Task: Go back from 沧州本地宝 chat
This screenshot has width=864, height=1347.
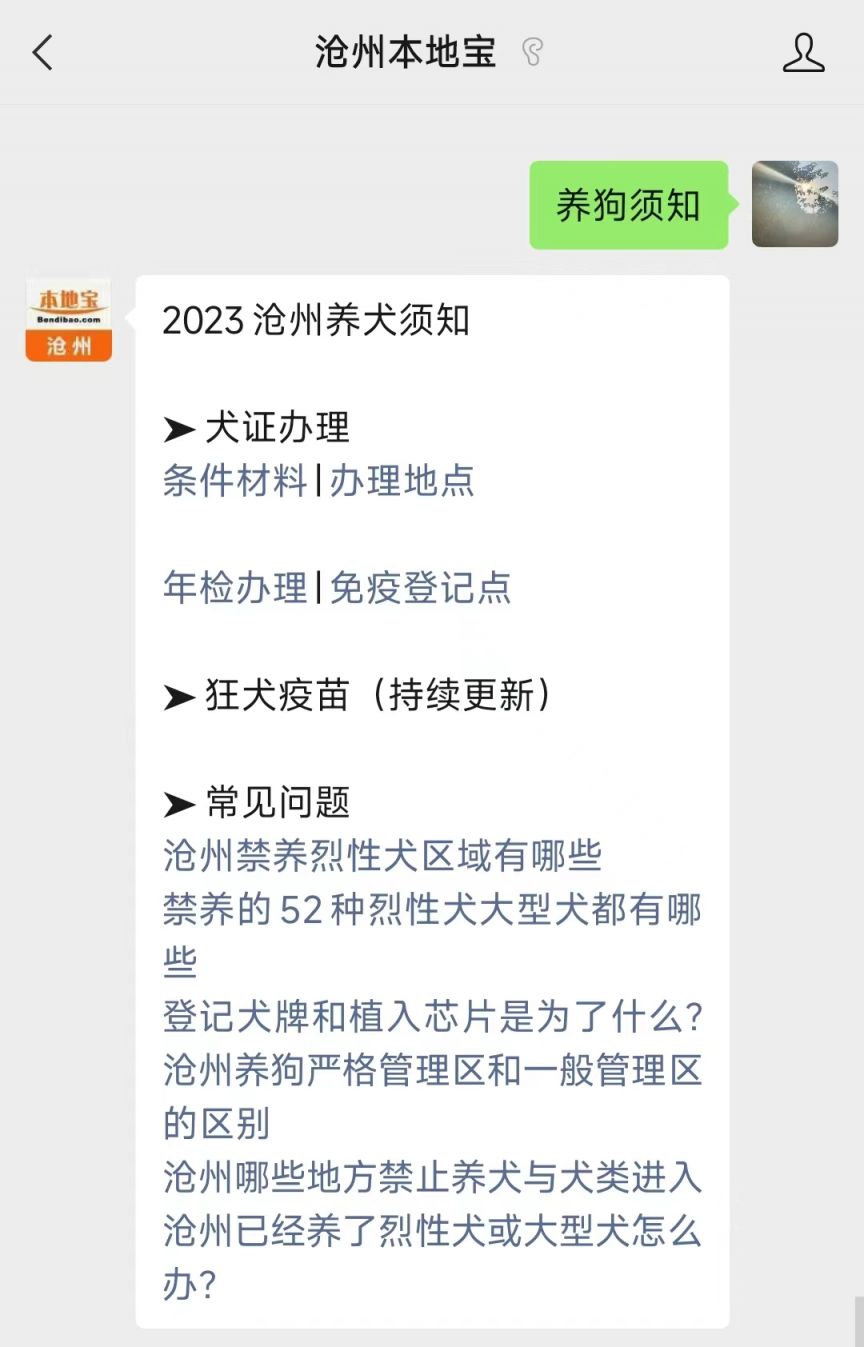Action: point(42,52)
